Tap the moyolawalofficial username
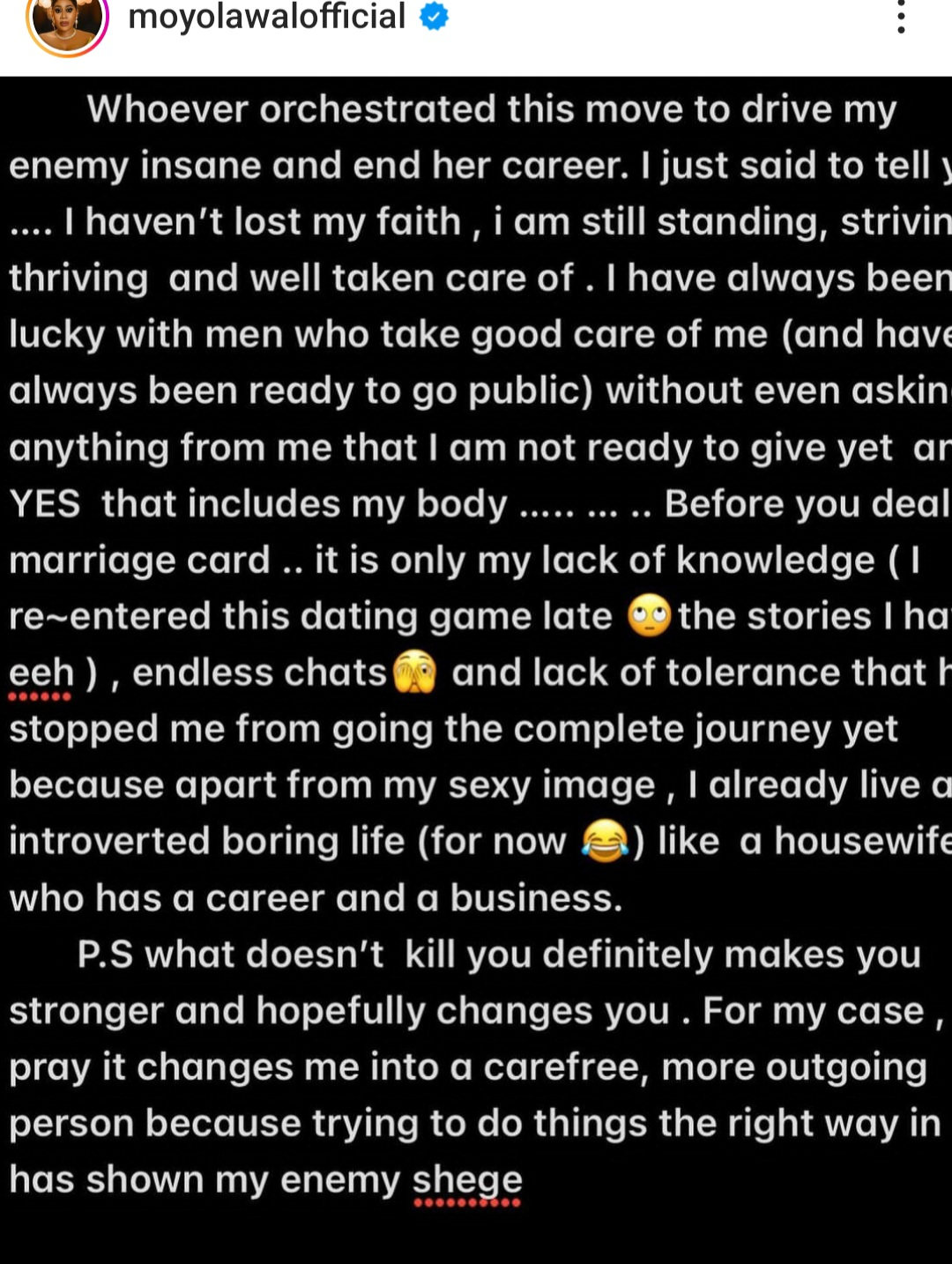Screen dimensions: 952x1264 266,17
